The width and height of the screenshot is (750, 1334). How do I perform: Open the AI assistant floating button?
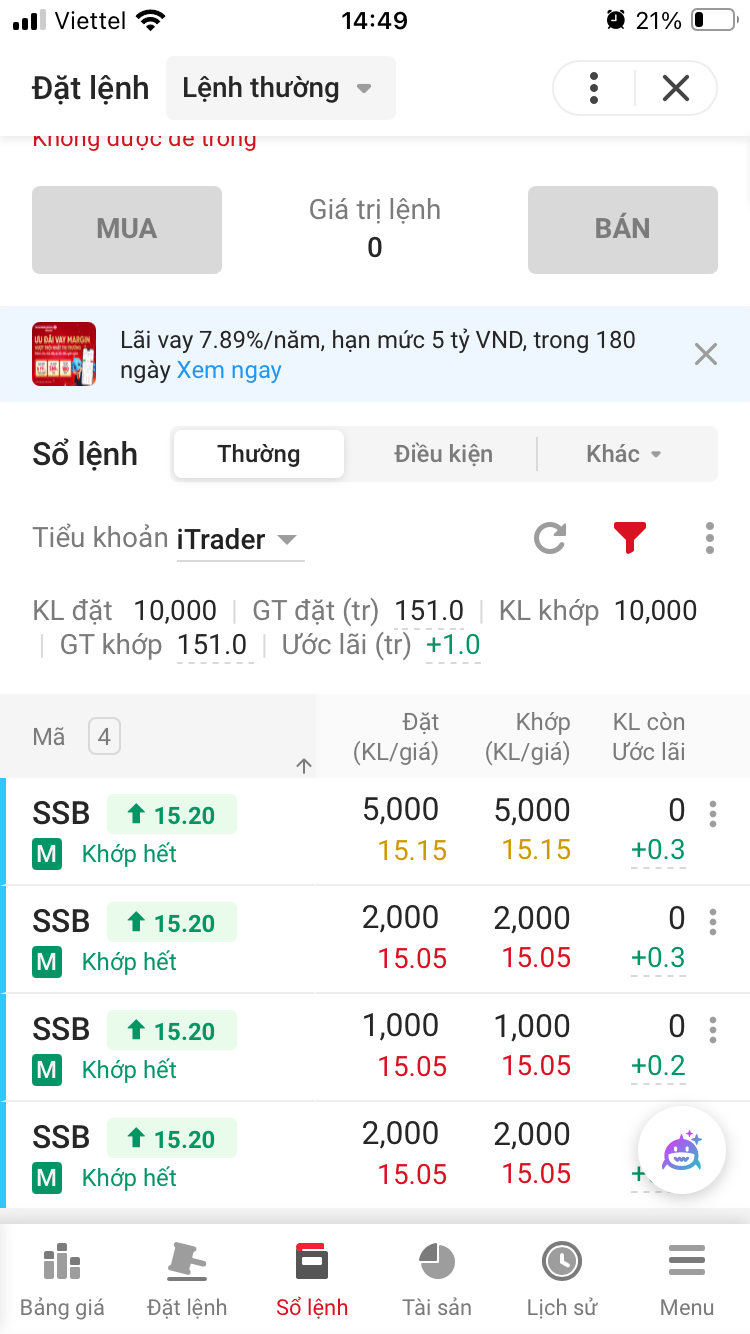click(x=682, y=1150)
